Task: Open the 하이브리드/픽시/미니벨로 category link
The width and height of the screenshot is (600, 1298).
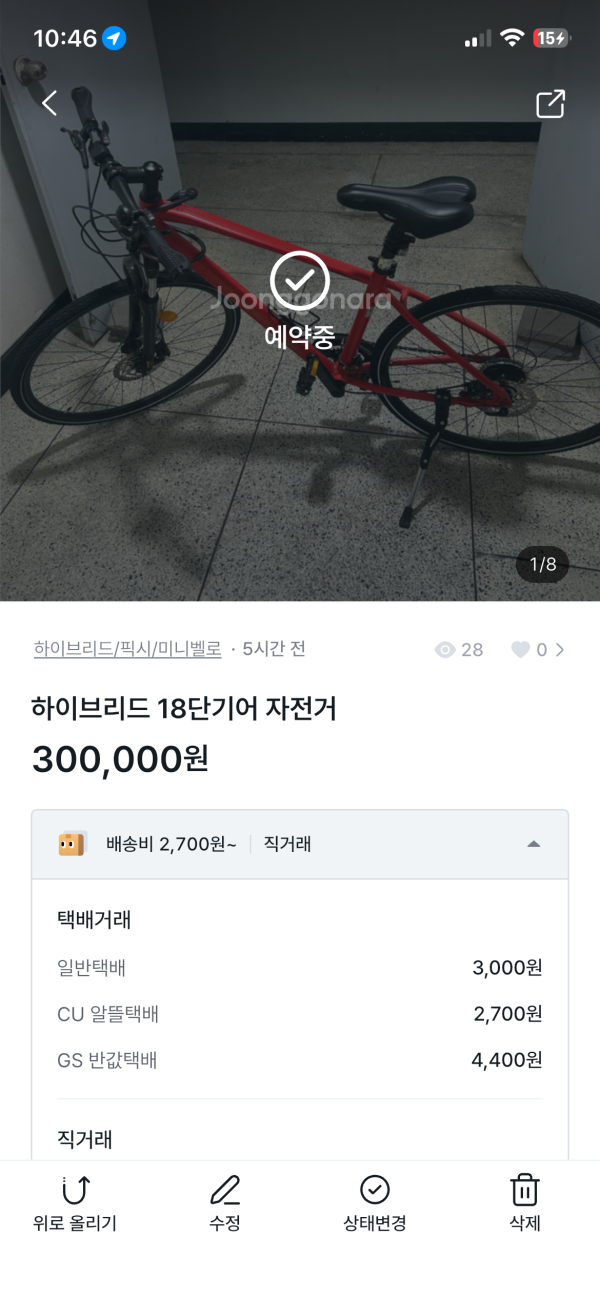Action: click(127, 649)
